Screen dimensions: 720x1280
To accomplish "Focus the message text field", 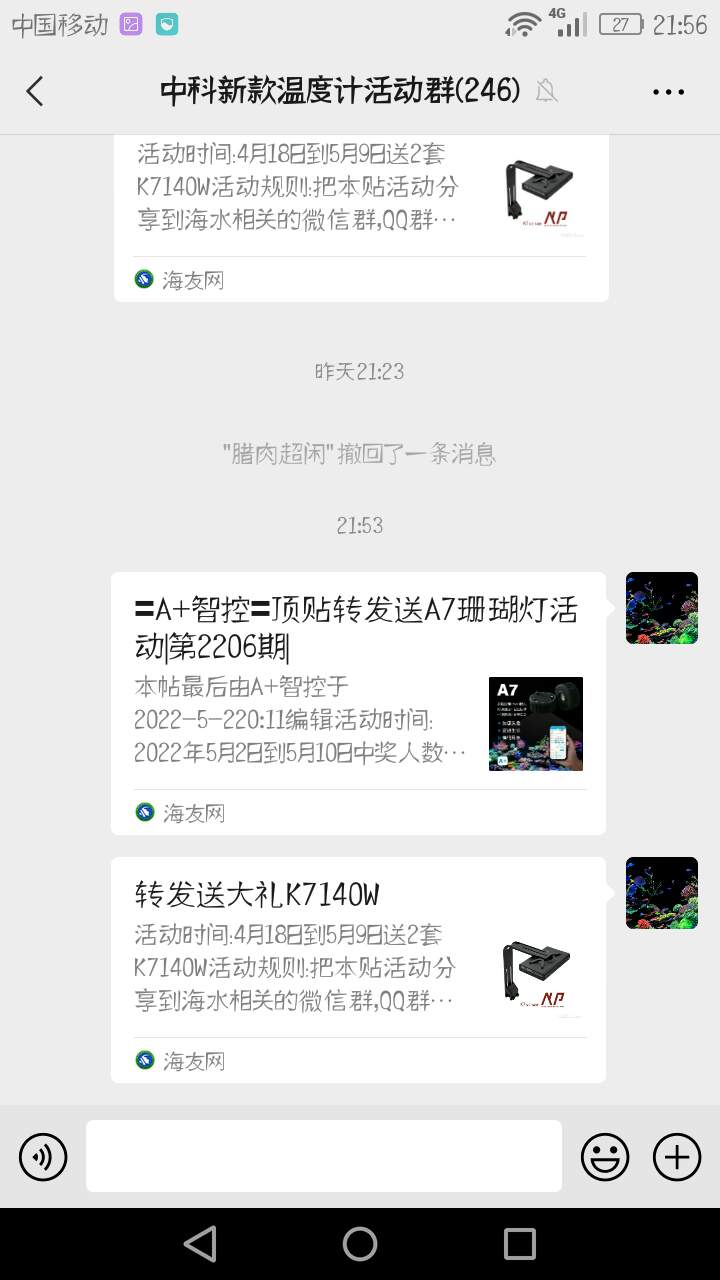I will (324, 1156).
